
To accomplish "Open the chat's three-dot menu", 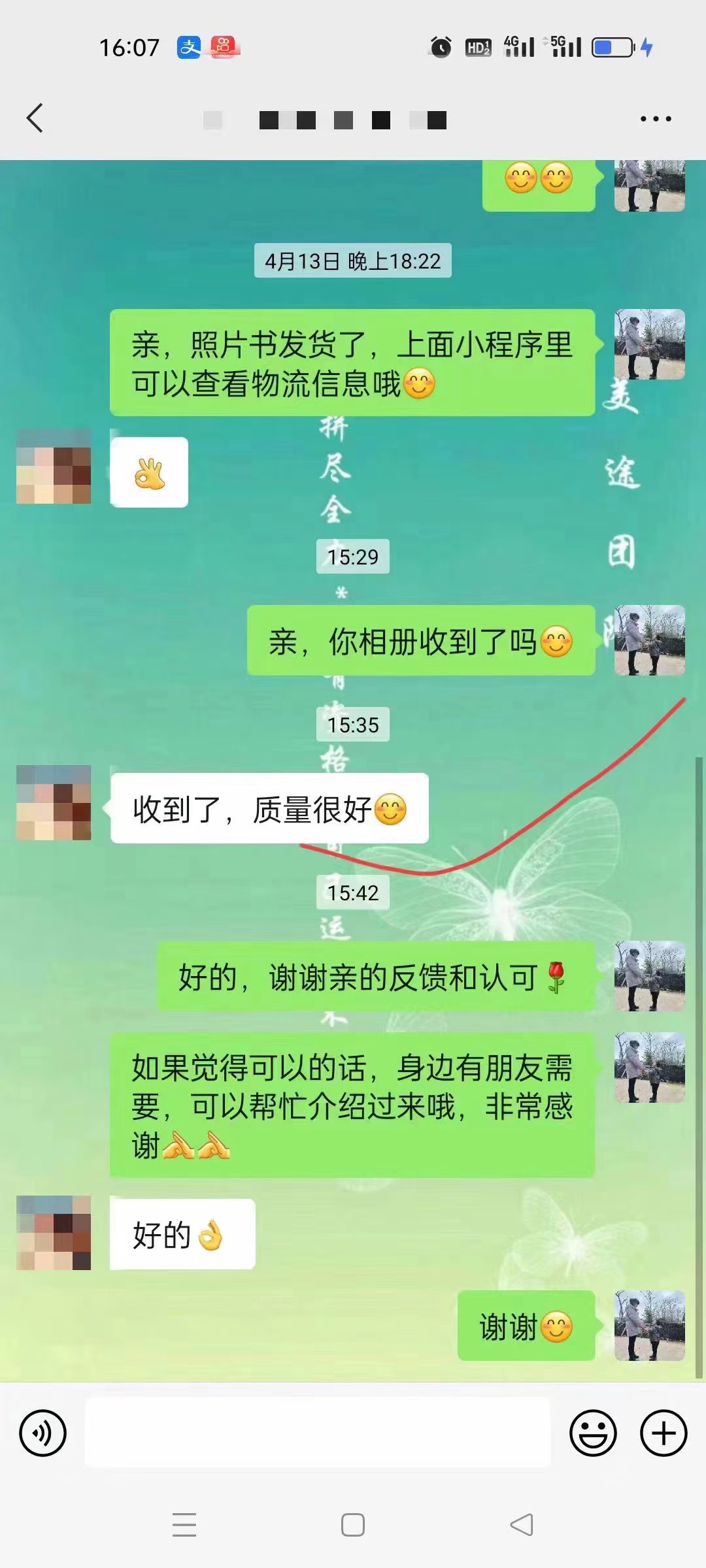I will (x=656, y=119).
